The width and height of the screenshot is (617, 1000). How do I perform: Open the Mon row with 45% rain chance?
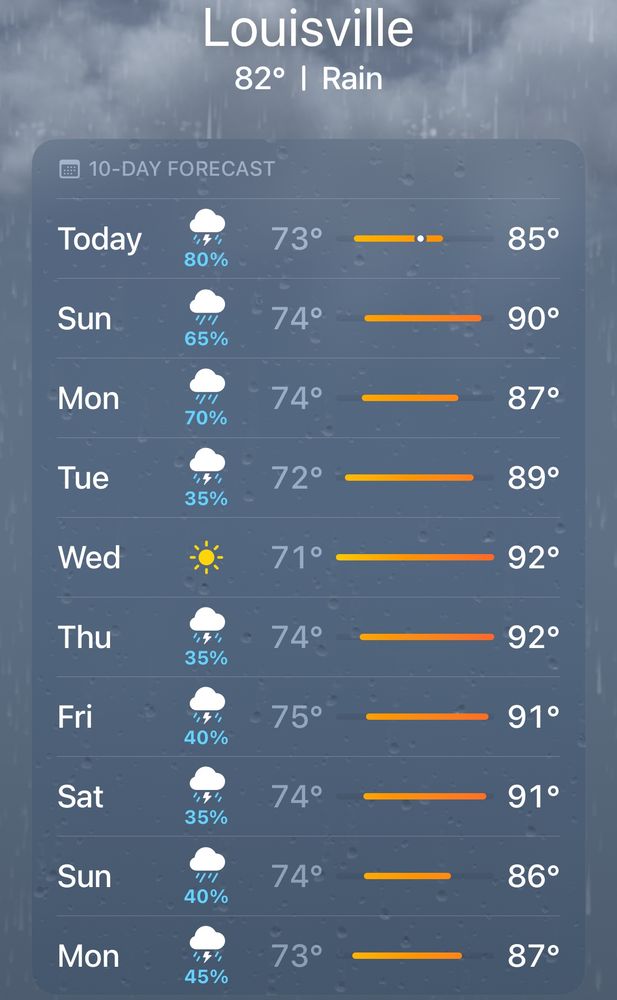click(x=308, y=956)
